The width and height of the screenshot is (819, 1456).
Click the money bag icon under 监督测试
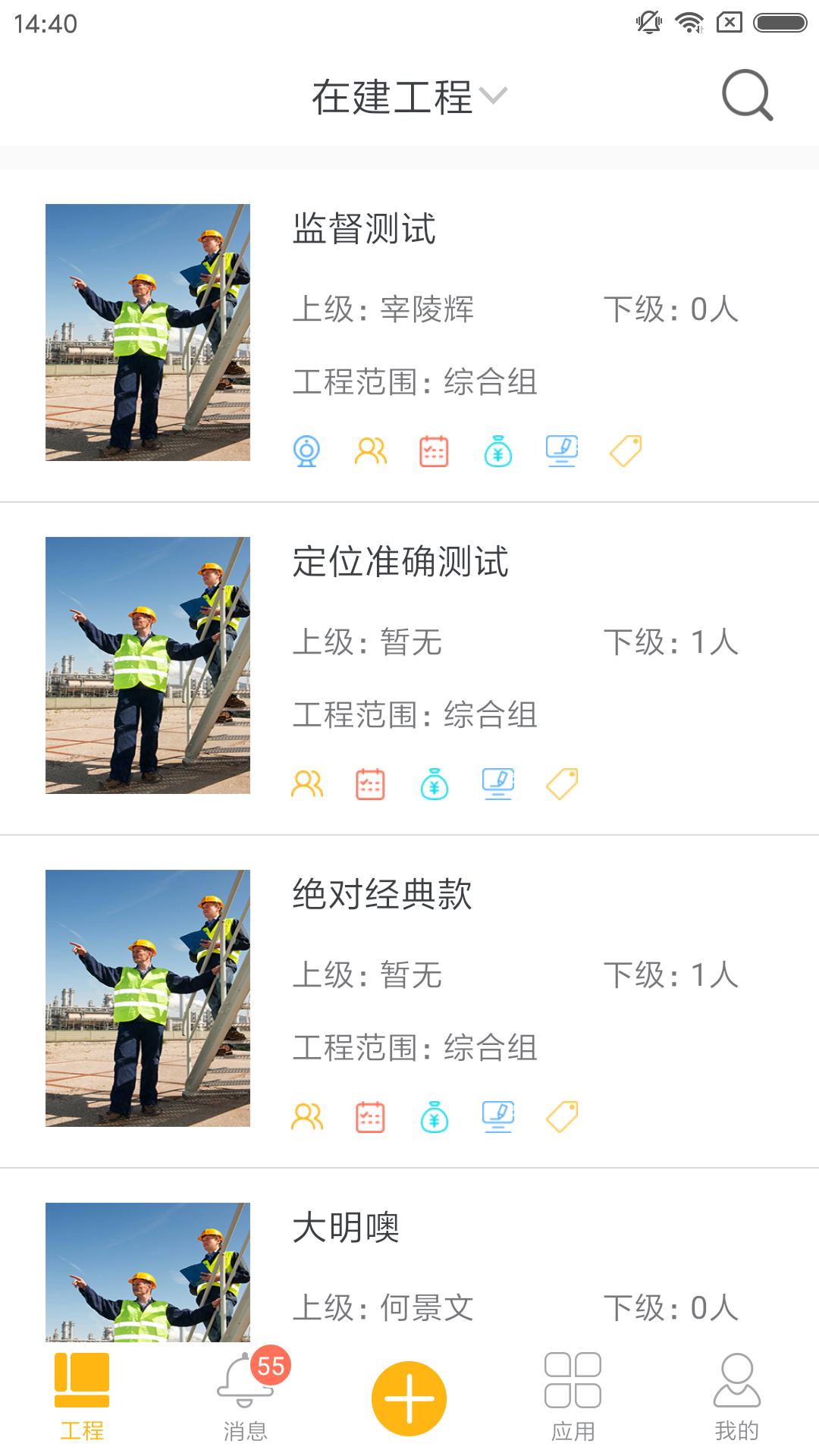pos(497,450)
